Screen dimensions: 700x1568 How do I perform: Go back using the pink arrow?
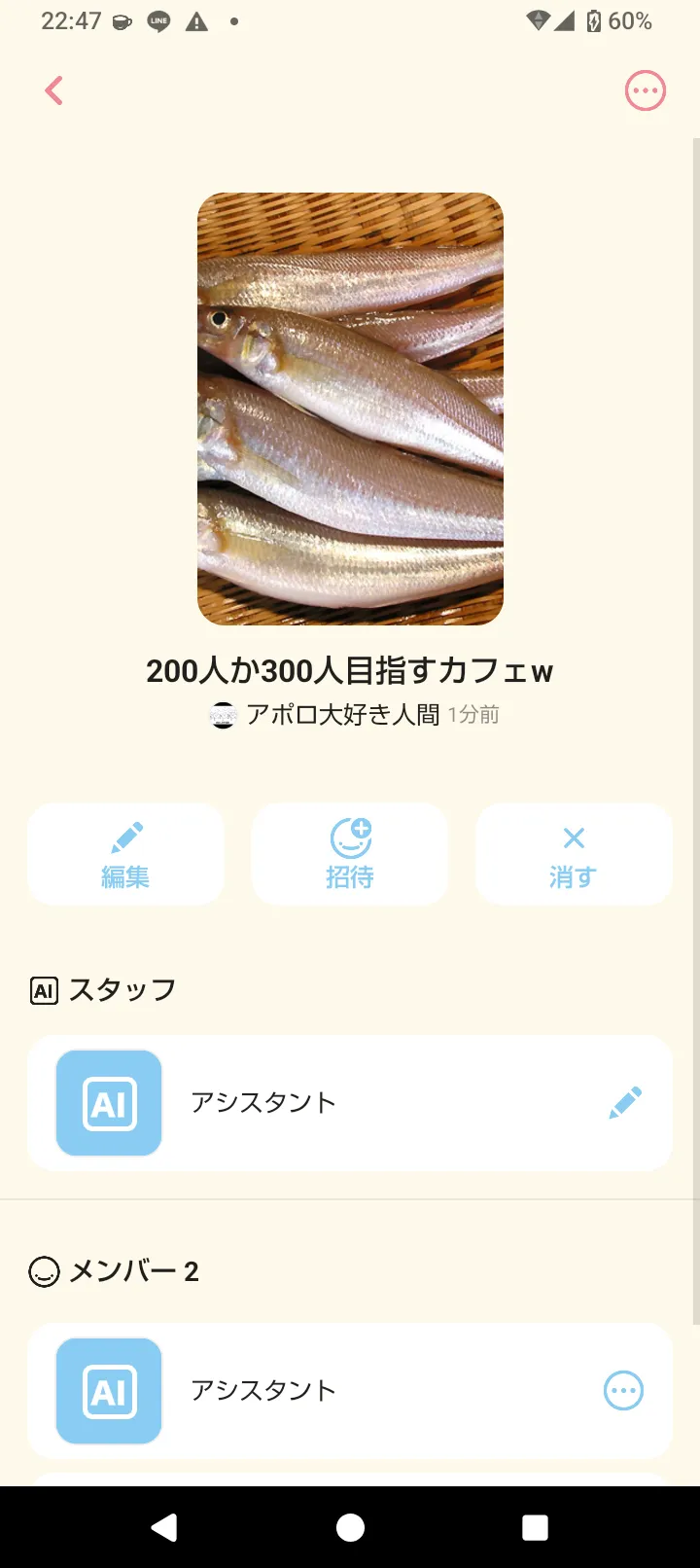(x=54, y=91)
